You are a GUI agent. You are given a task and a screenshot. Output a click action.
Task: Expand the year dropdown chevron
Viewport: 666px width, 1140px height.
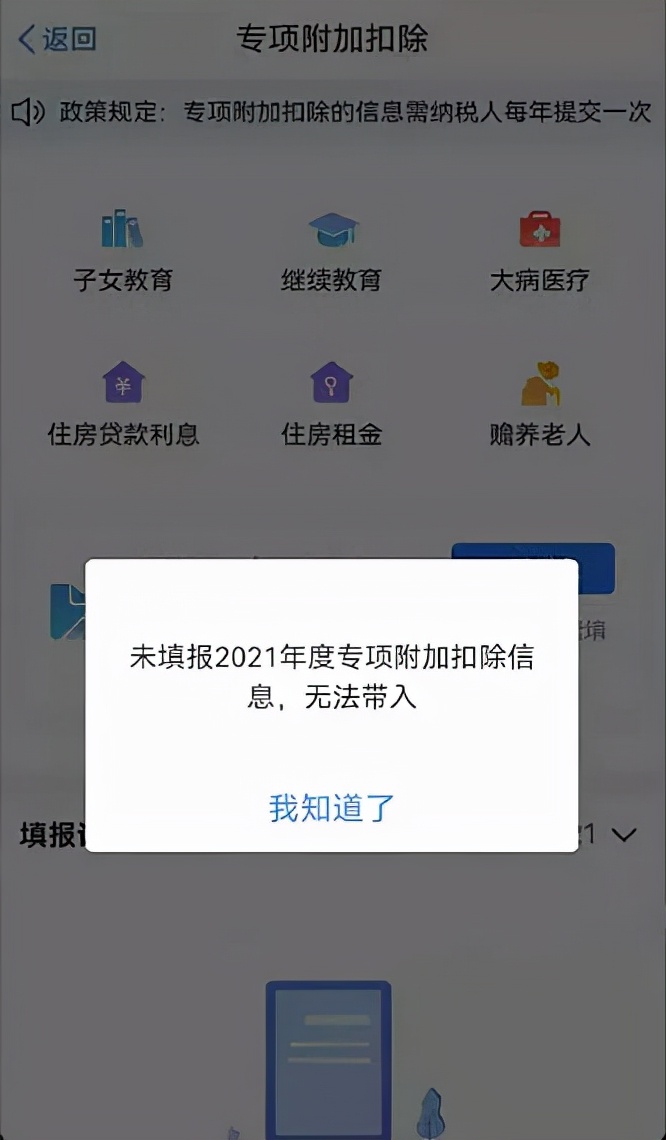[624, 835]
